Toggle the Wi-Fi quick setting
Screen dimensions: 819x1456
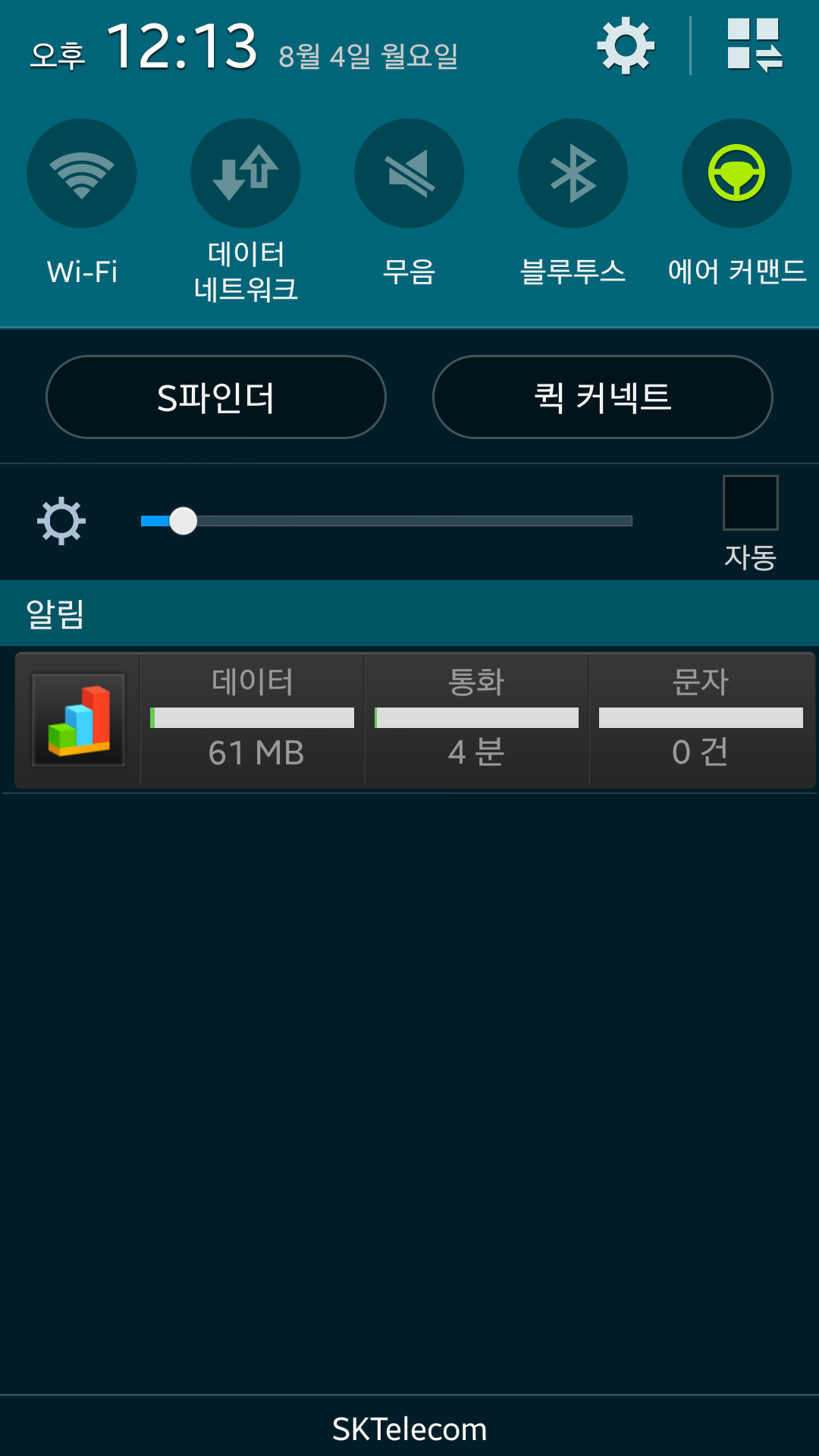click(x=82, y=174)
